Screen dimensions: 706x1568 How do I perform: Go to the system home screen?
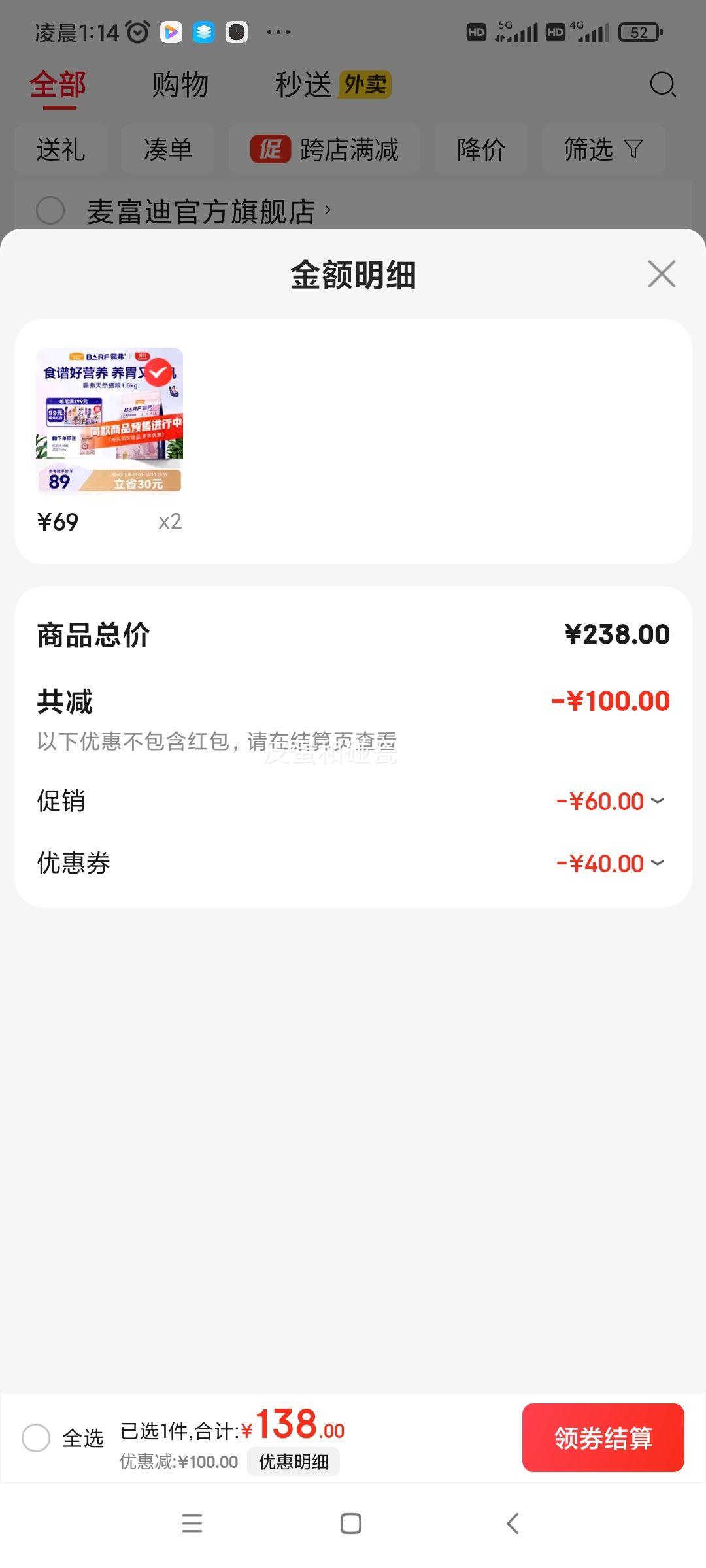351,1524
